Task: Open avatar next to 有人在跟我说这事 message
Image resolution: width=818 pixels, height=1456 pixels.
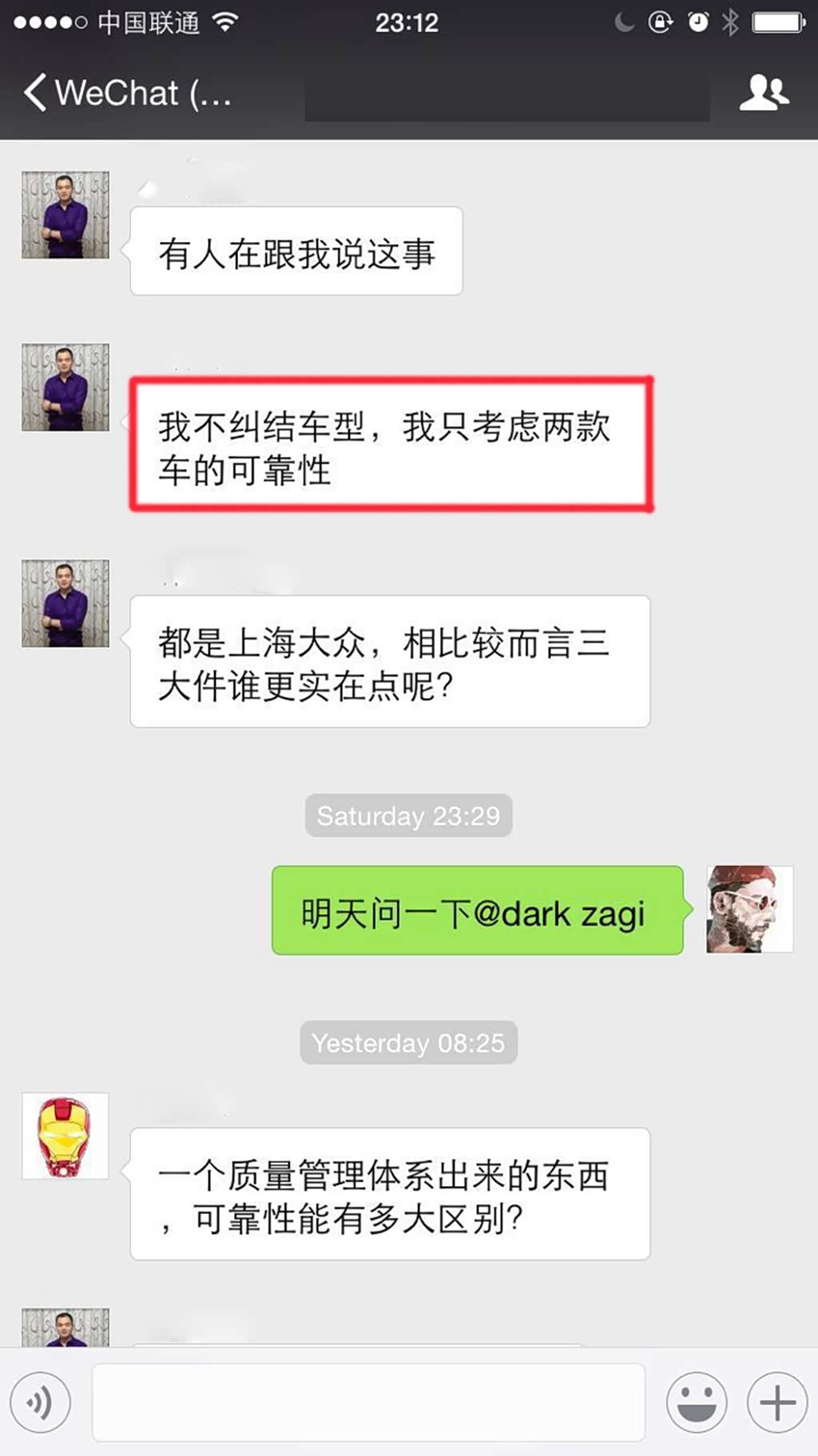Action: pyautogui.click(x=65, y=214)
